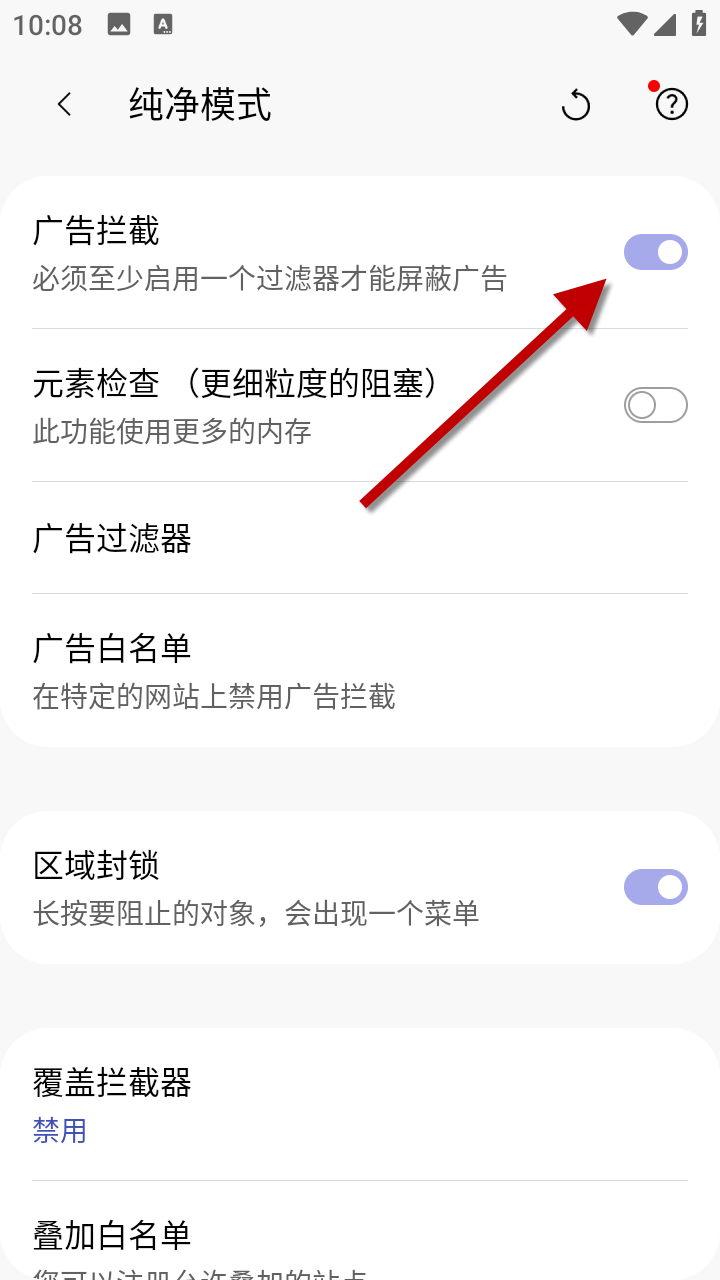Screen dimensions: 720x1280
Task: Tap the reset icon in the app bar
Action: click(x=576, y=104)
